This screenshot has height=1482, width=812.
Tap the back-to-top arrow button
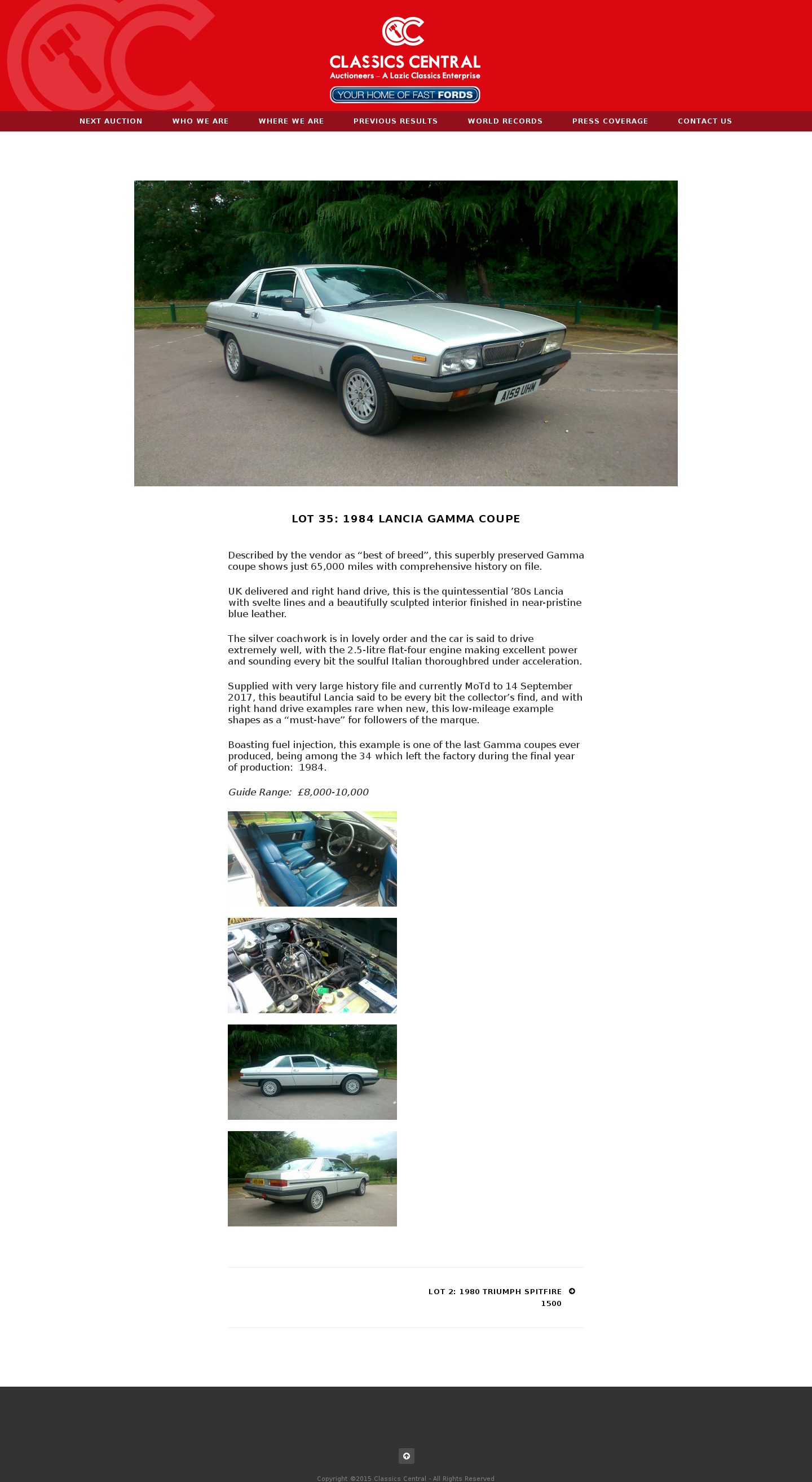(406, 1455)
